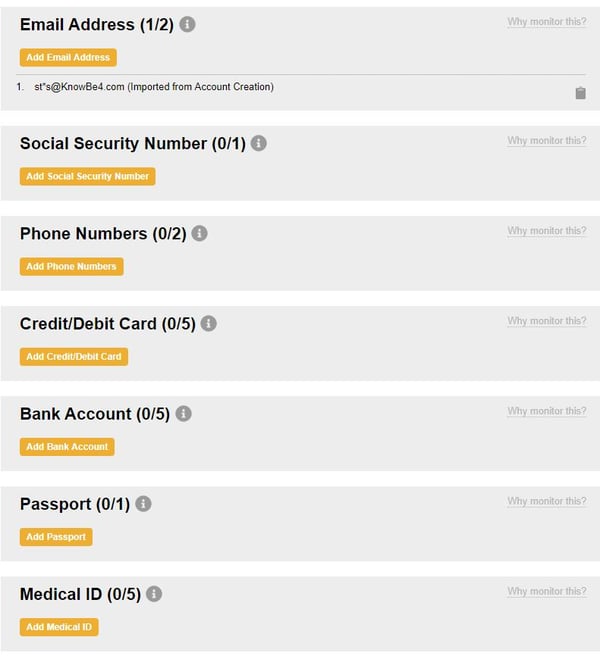This screenshot has width=600, height=659.
Task: Open Why monitor this for Phone Numbers
Action: [546, 230]
